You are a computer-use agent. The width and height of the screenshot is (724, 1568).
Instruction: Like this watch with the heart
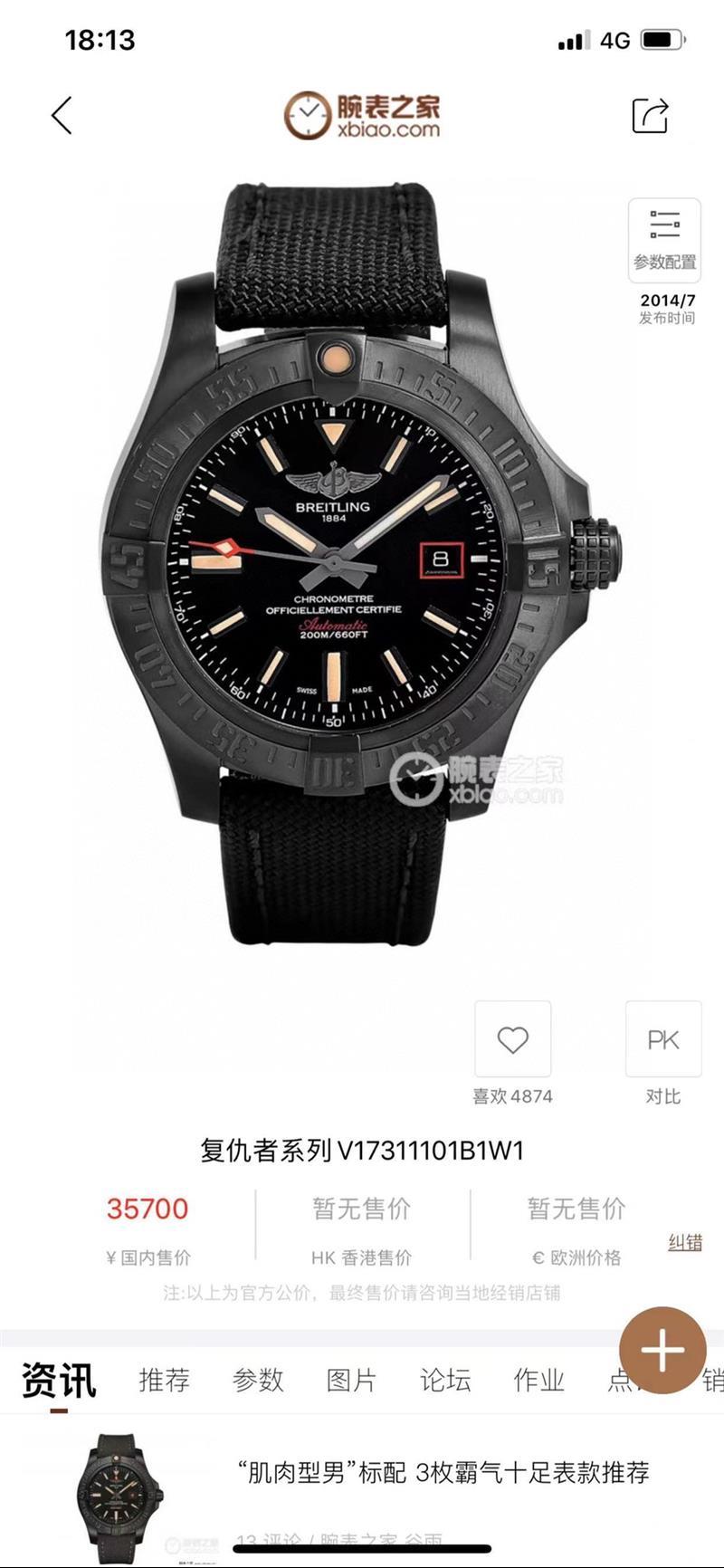click(512, 1039)
